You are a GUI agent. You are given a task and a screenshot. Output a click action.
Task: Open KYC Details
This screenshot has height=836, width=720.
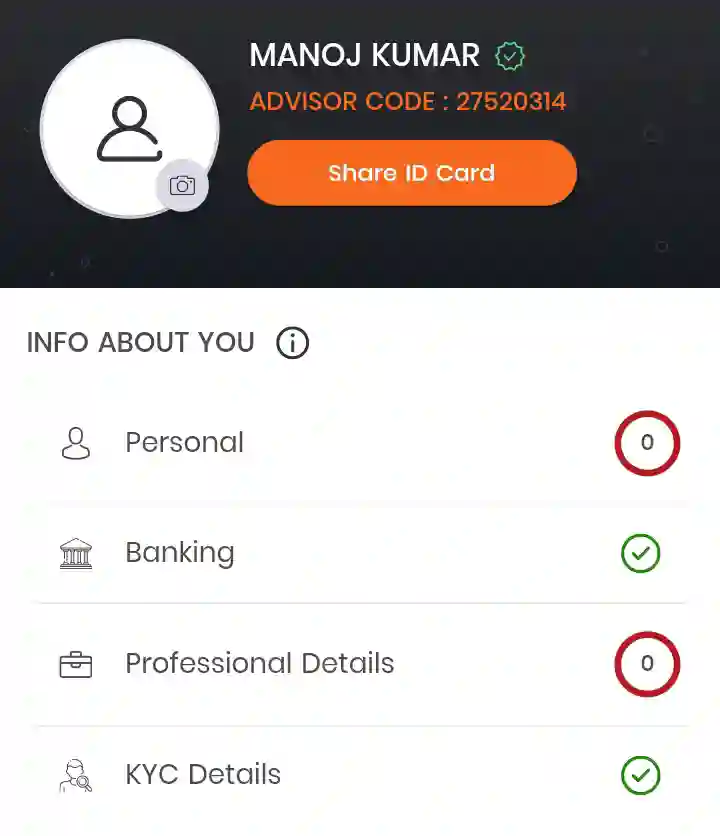[360, 774]
